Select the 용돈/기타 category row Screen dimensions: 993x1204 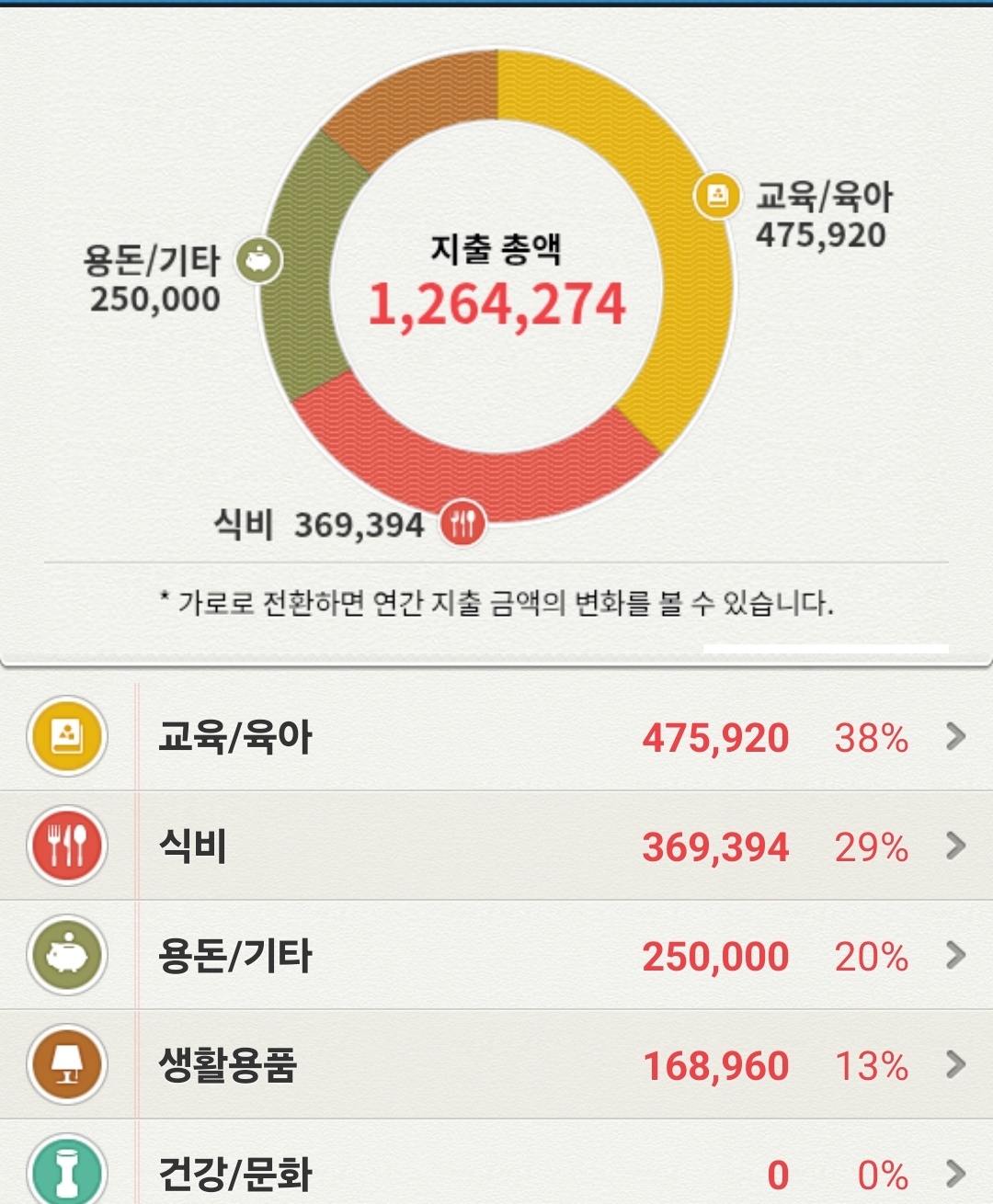(x=496, y=955)
